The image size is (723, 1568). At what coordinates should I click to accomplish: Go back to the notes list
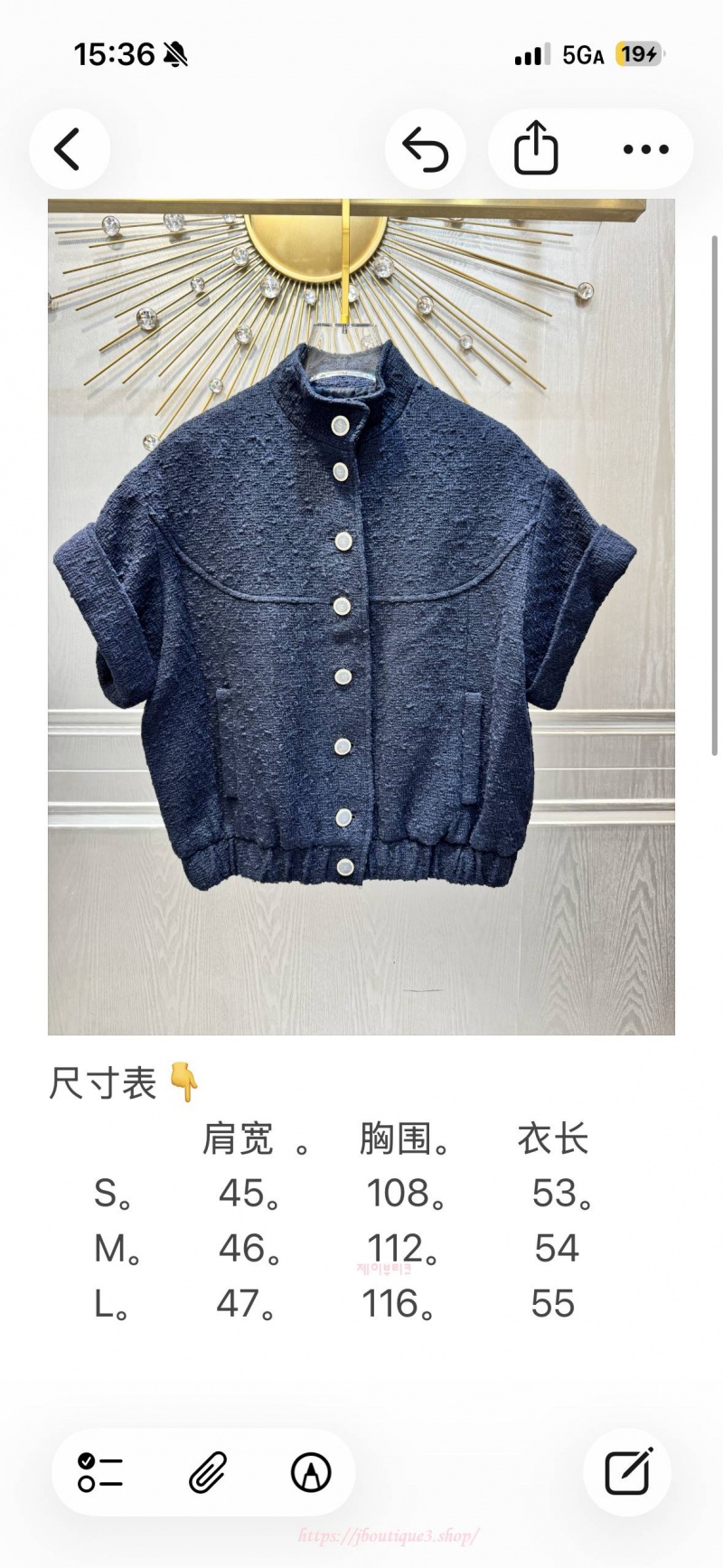(69, 149)
